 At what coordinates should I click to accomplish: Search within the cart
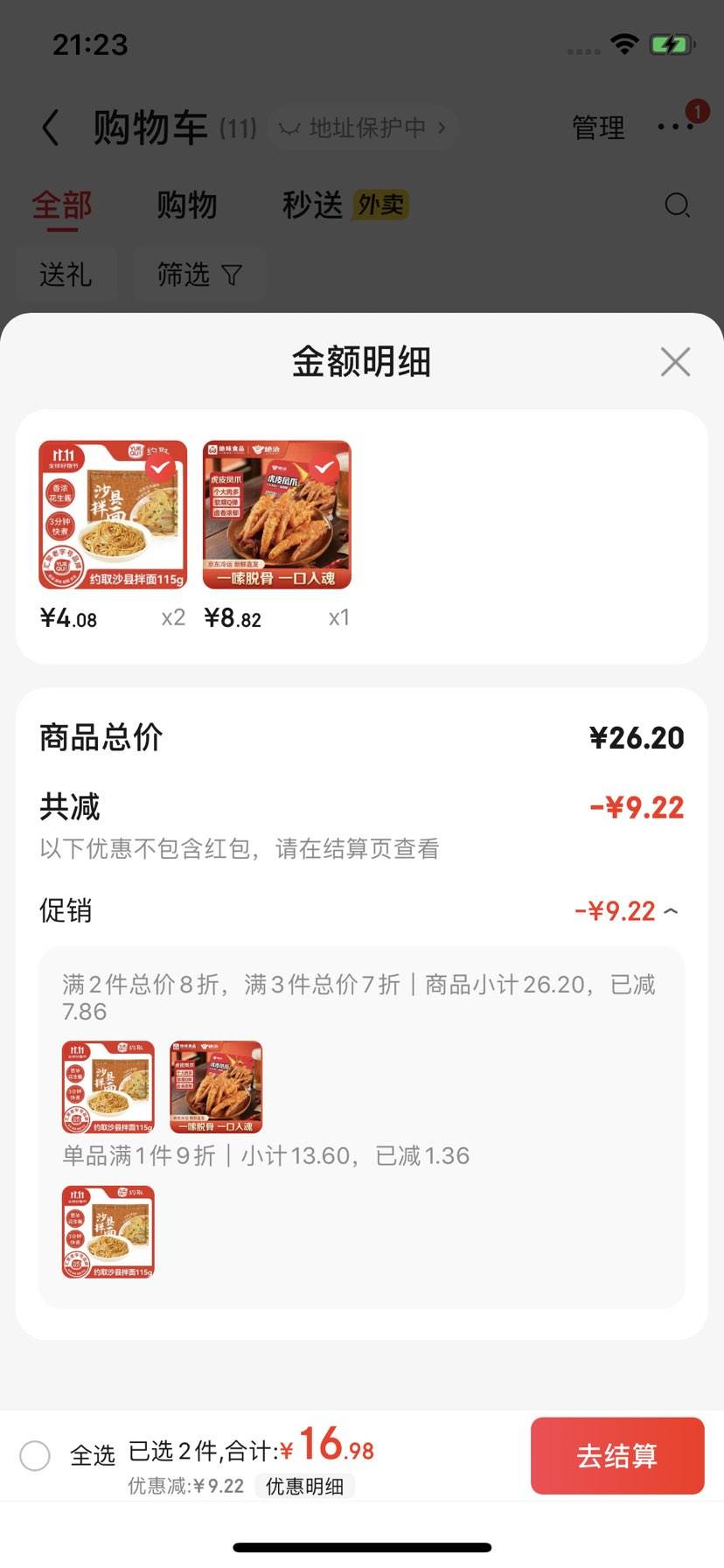point(677,205)
